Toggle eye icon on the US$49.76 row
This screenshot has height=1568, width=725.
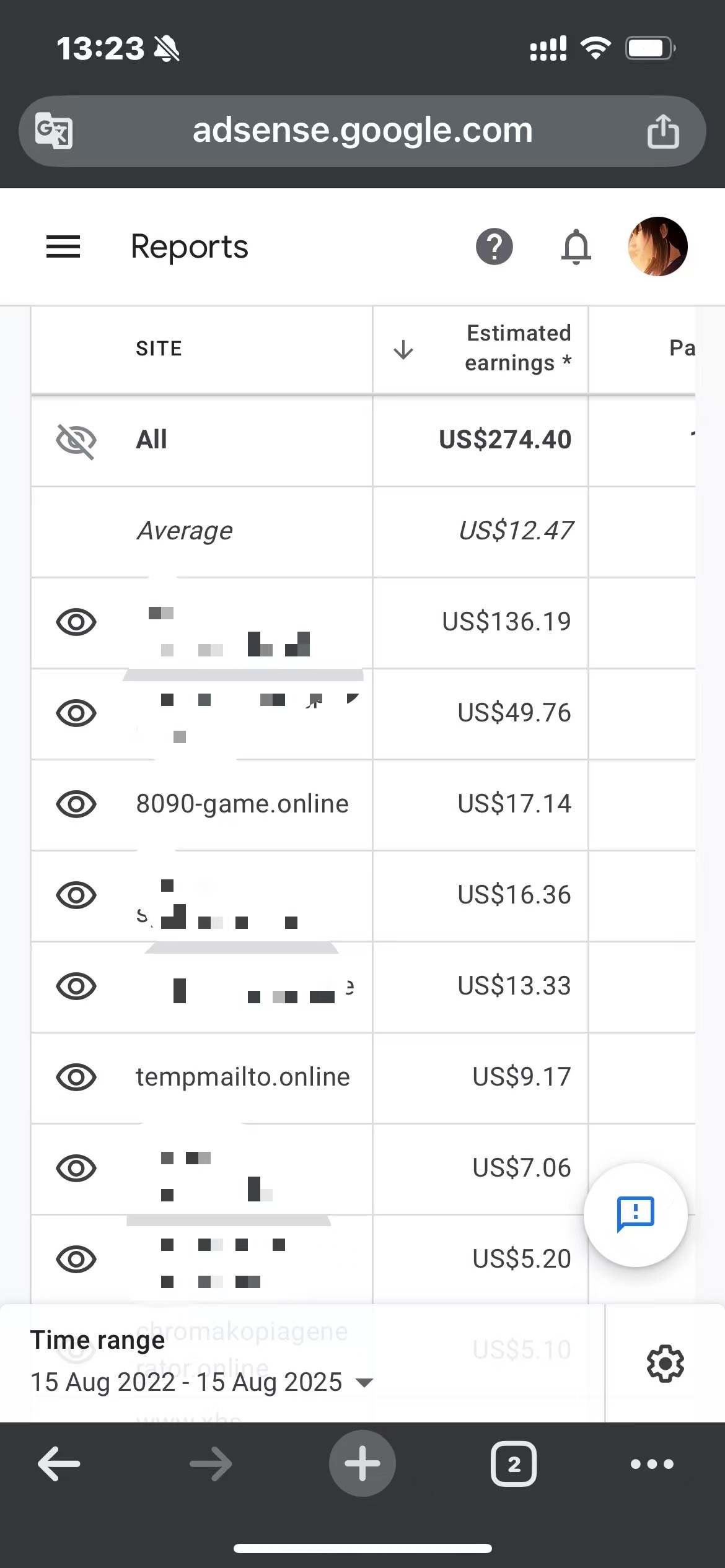pos(76,713)
